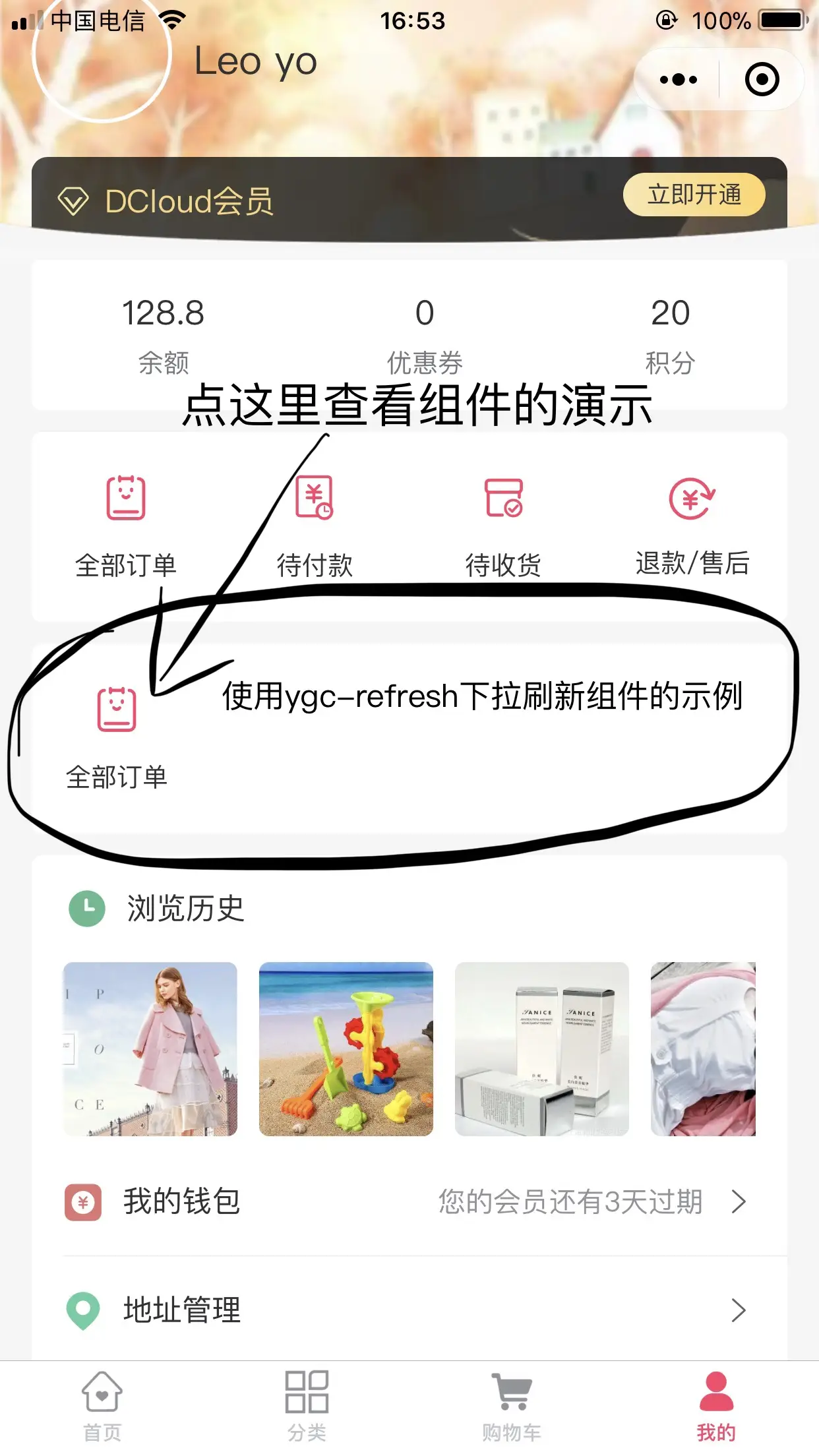Switch to the 首页 home tab

tap(102, 1406)
